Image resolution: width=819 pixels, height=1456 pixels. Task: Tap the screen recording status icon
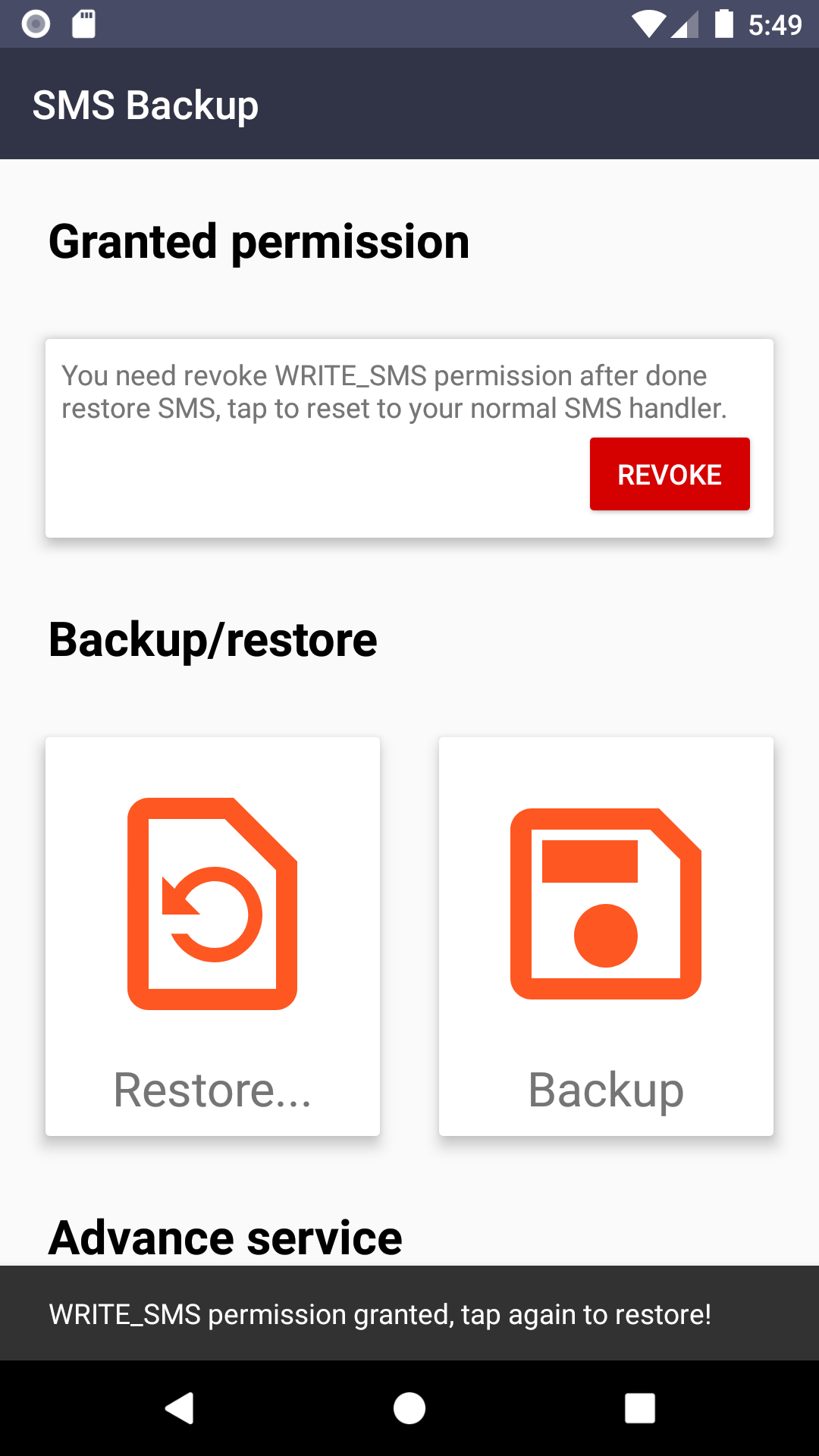[x=34, y=23]
